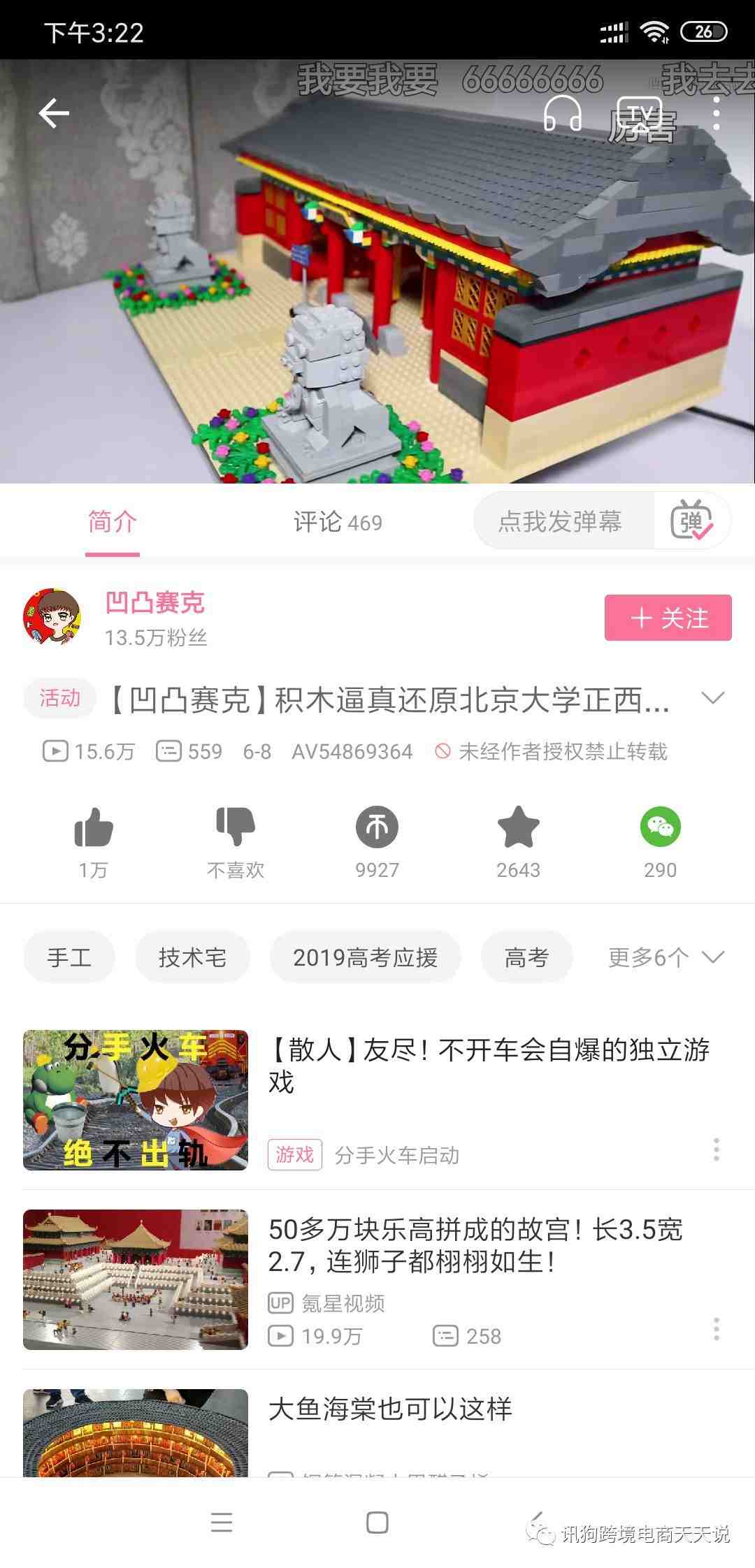Go back using the top arrow
Screen dimensions: 755x1568
pyautogui.click(x=54, y=113)
